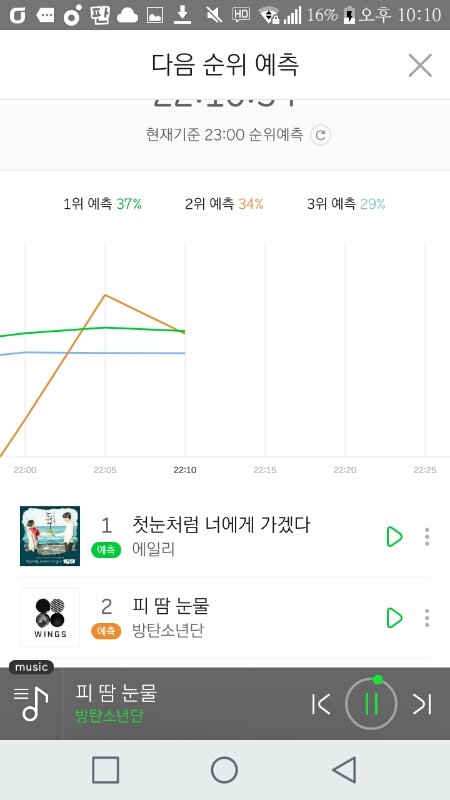Play 피 땀 눈물 in the ranking list

click(394, 618)
